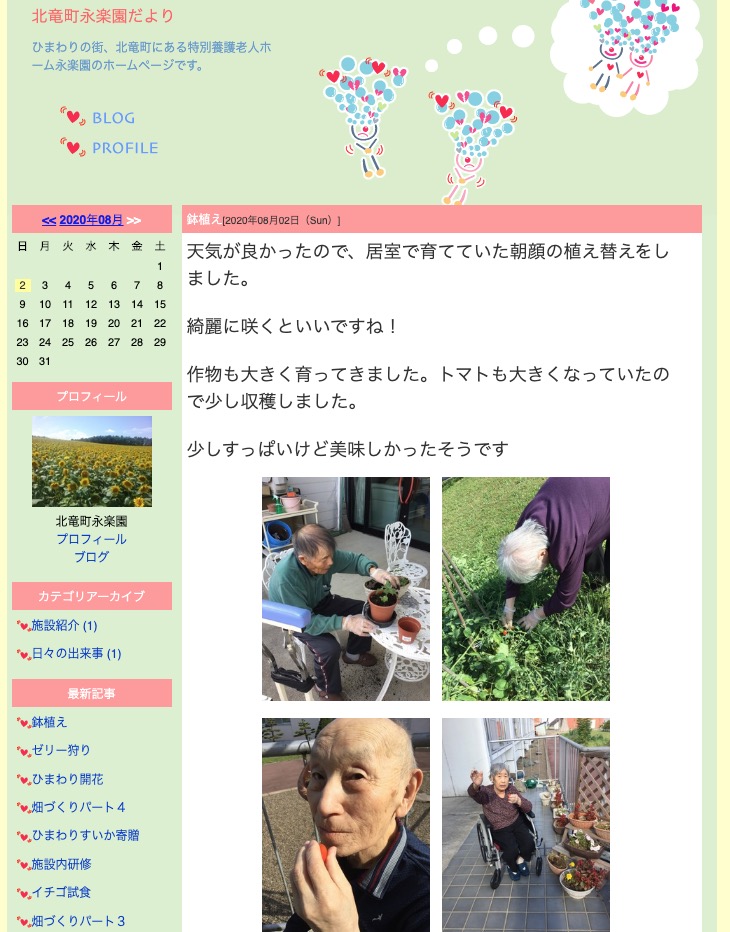Open the 2020年08月 calendar heading link
This screenshot has height=932, width=730.
point(91,220)
